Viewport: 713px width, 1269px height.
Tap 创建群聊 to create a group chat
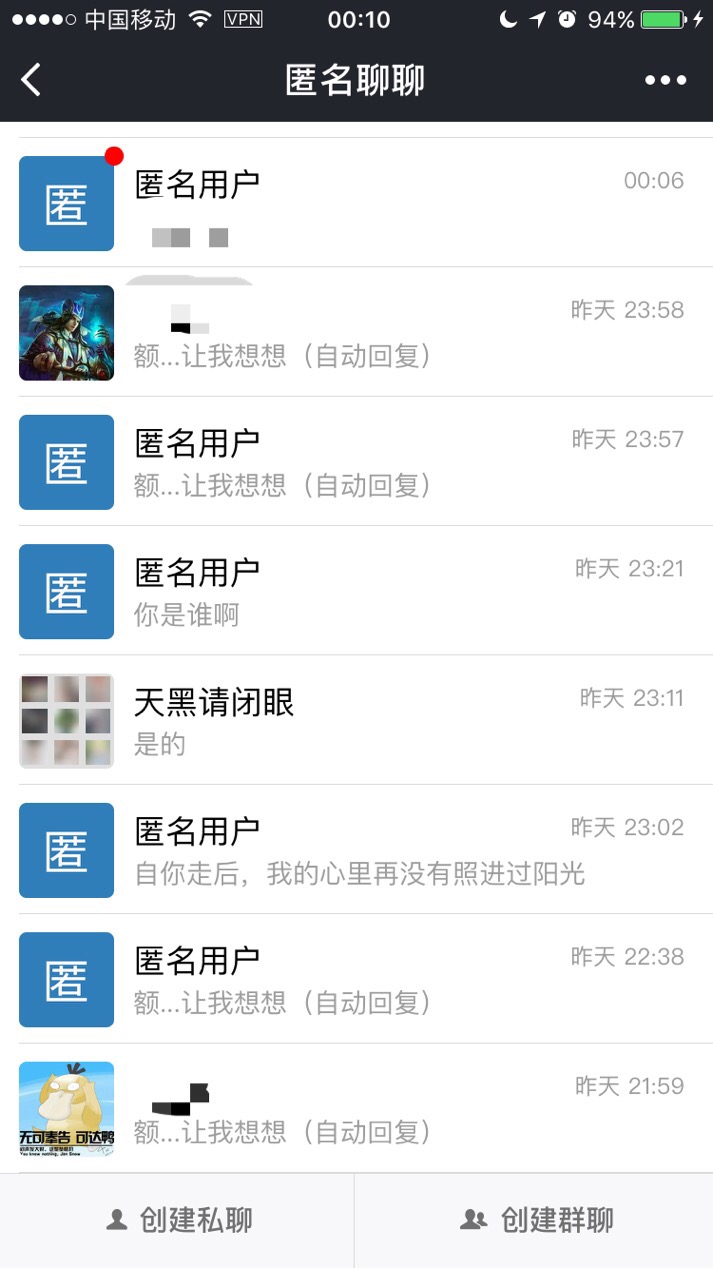pos(535,1221)
